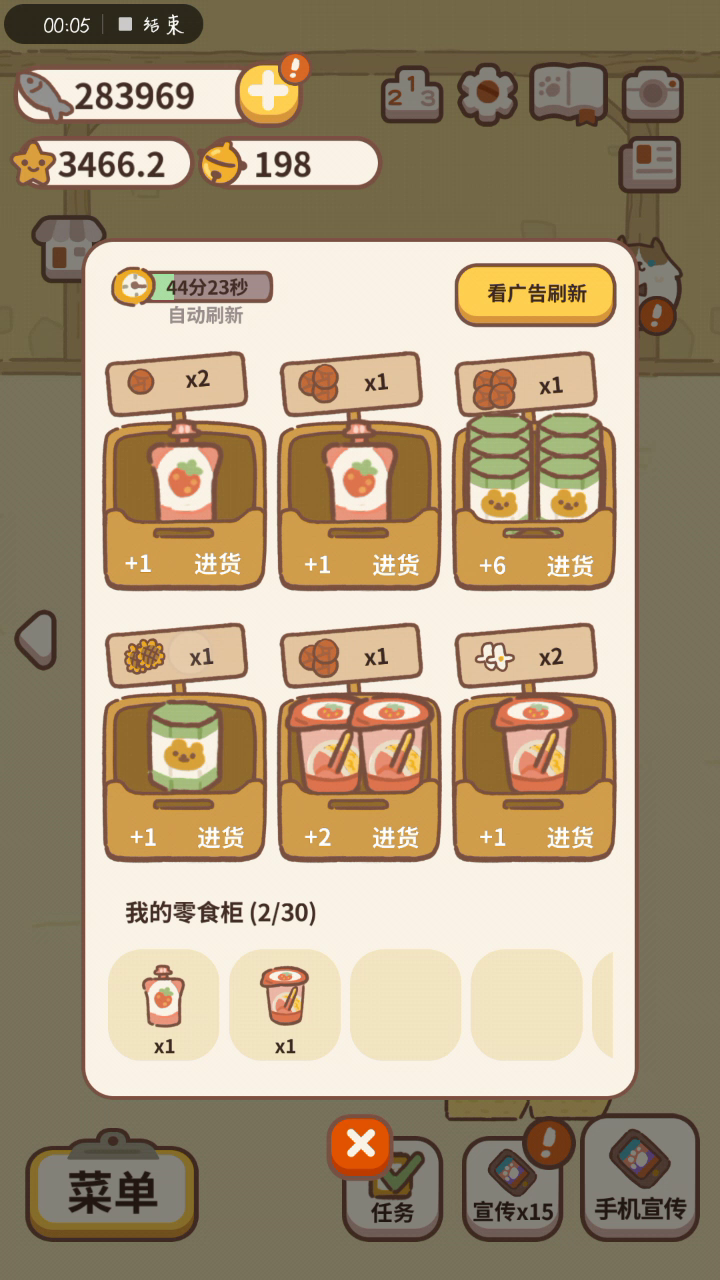720x1280 pixels.
Task: Restock the single green jar +1
Action: coord(220,837)
